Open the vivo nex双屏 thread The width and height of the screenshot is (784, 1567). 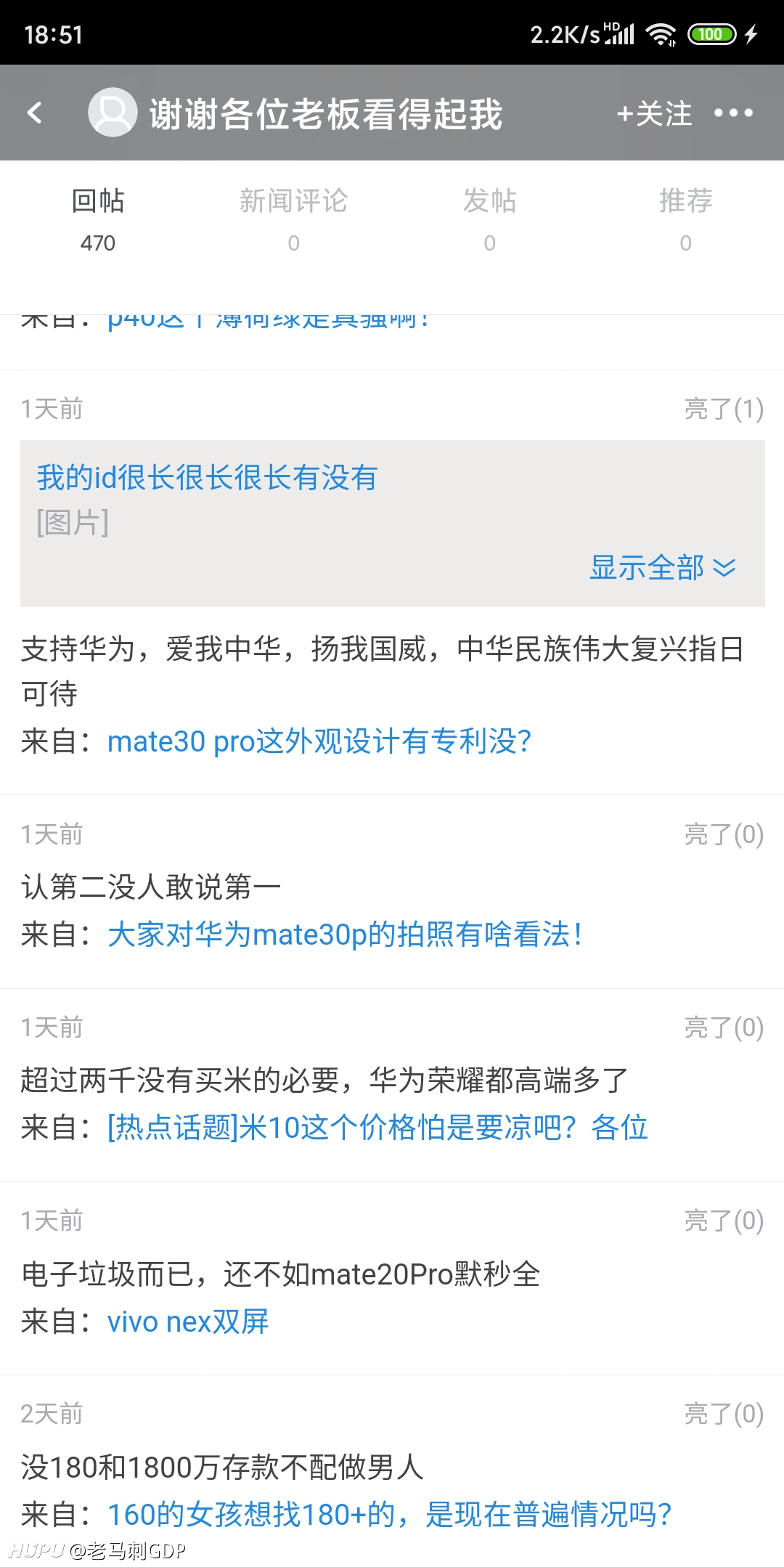point(188,1321)
